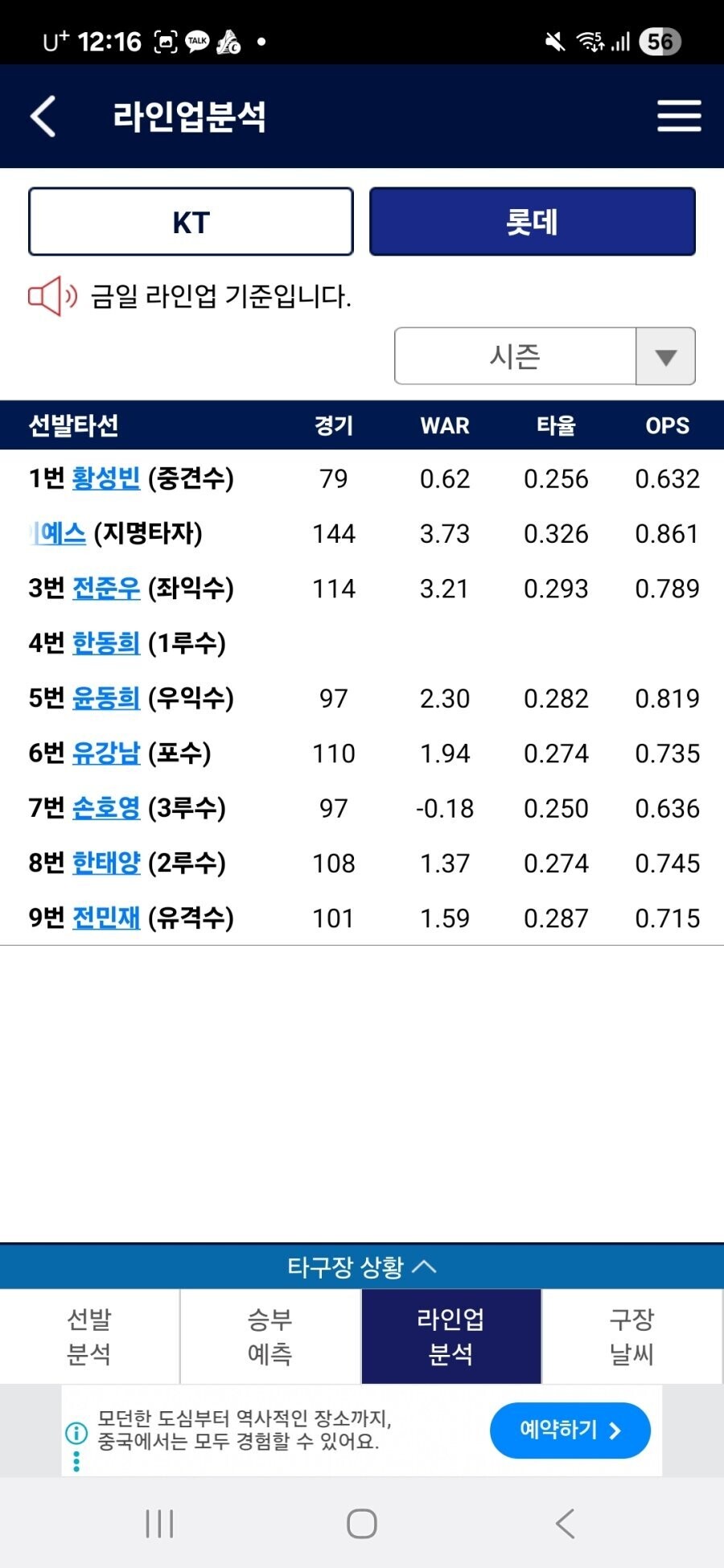Open the 시즌 dropdown

point(545,356)
